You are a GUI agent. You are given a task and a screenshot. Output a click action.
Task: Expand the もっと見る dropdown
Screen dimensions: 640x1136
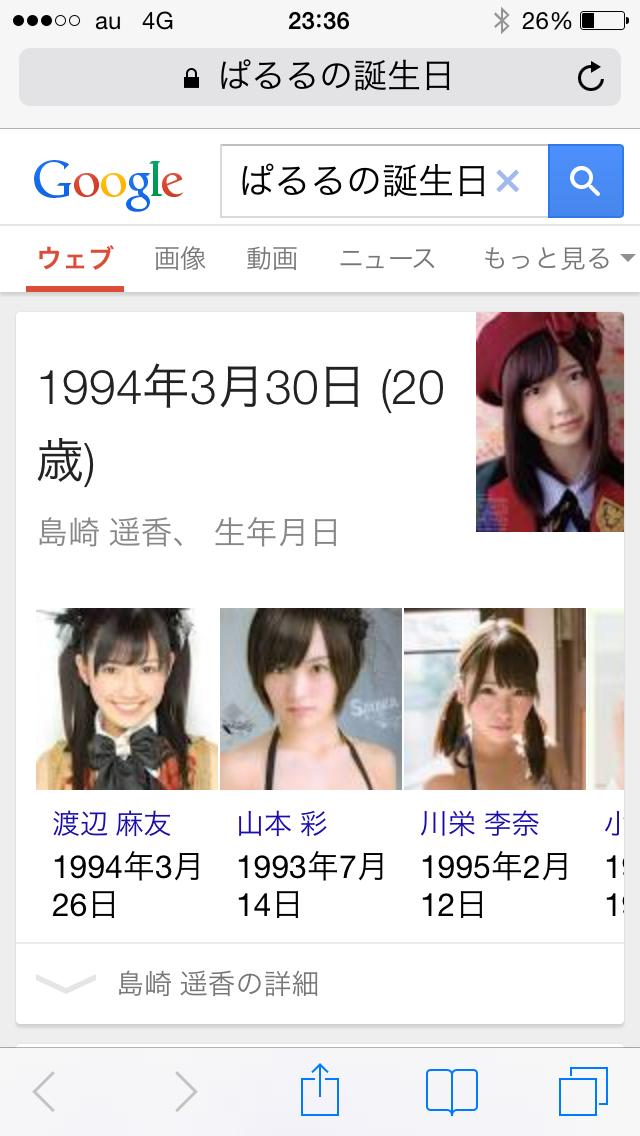click(557, 259)
